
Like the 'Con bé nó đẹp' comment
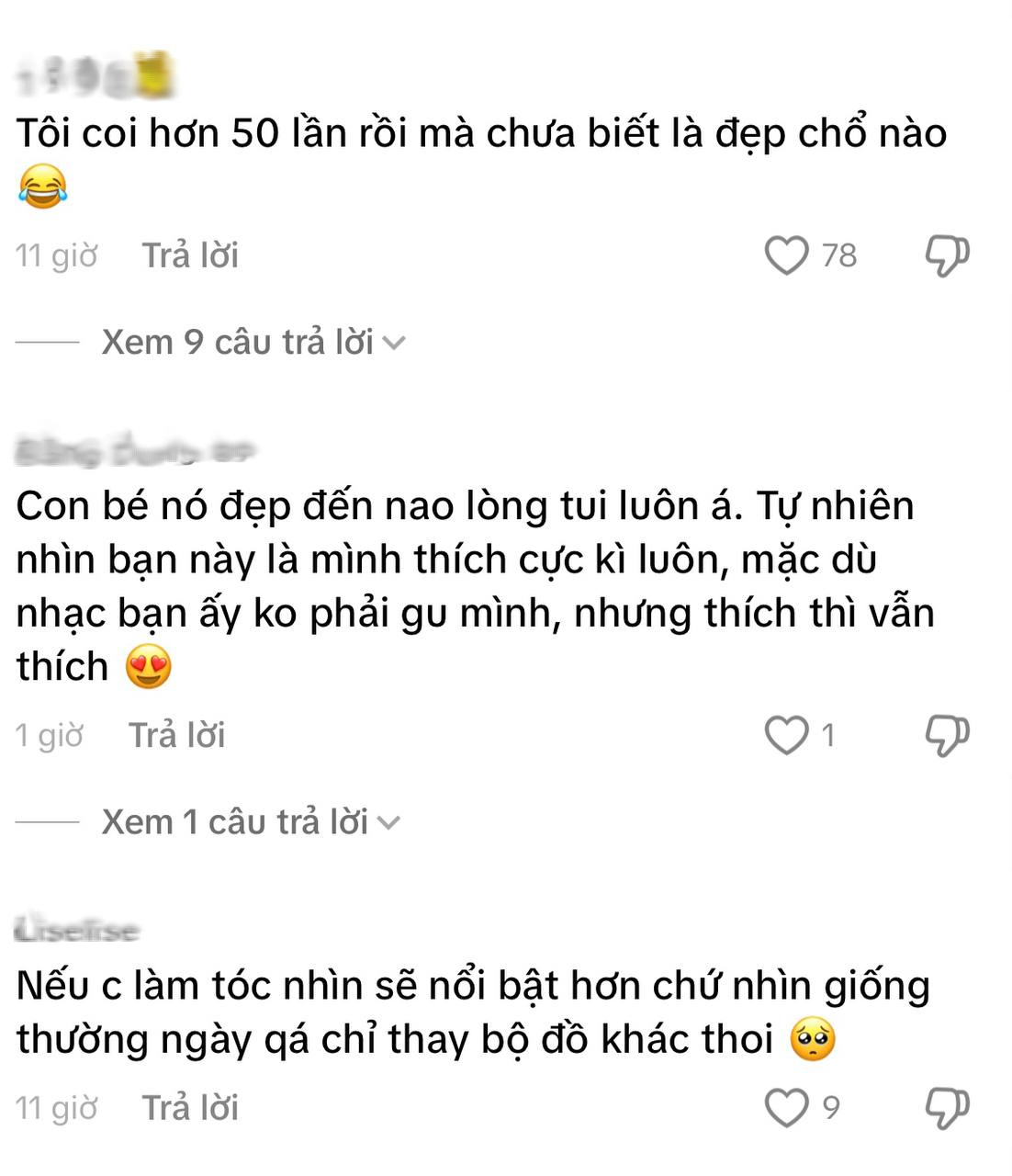787,735
